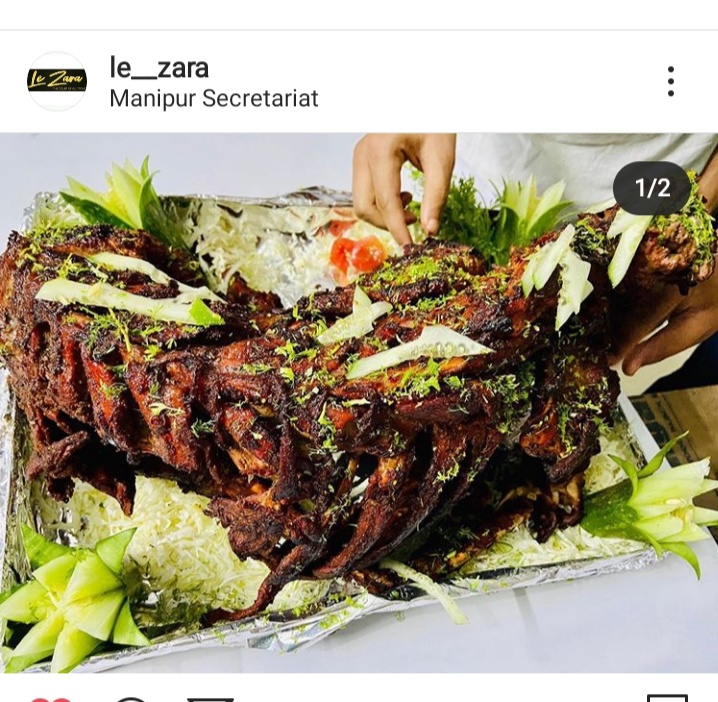Open the post's overflow menu

pyautogui.click(x=670, y=82)
